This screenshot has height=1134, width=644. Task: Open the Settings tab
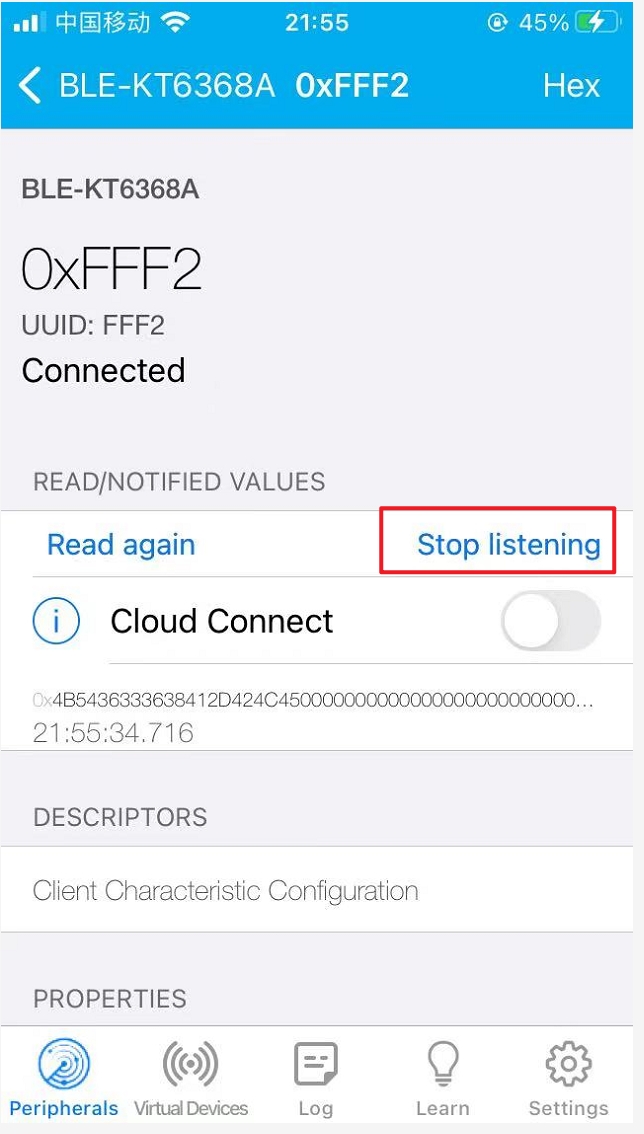pyautogui.click(x=568, y=1079)
